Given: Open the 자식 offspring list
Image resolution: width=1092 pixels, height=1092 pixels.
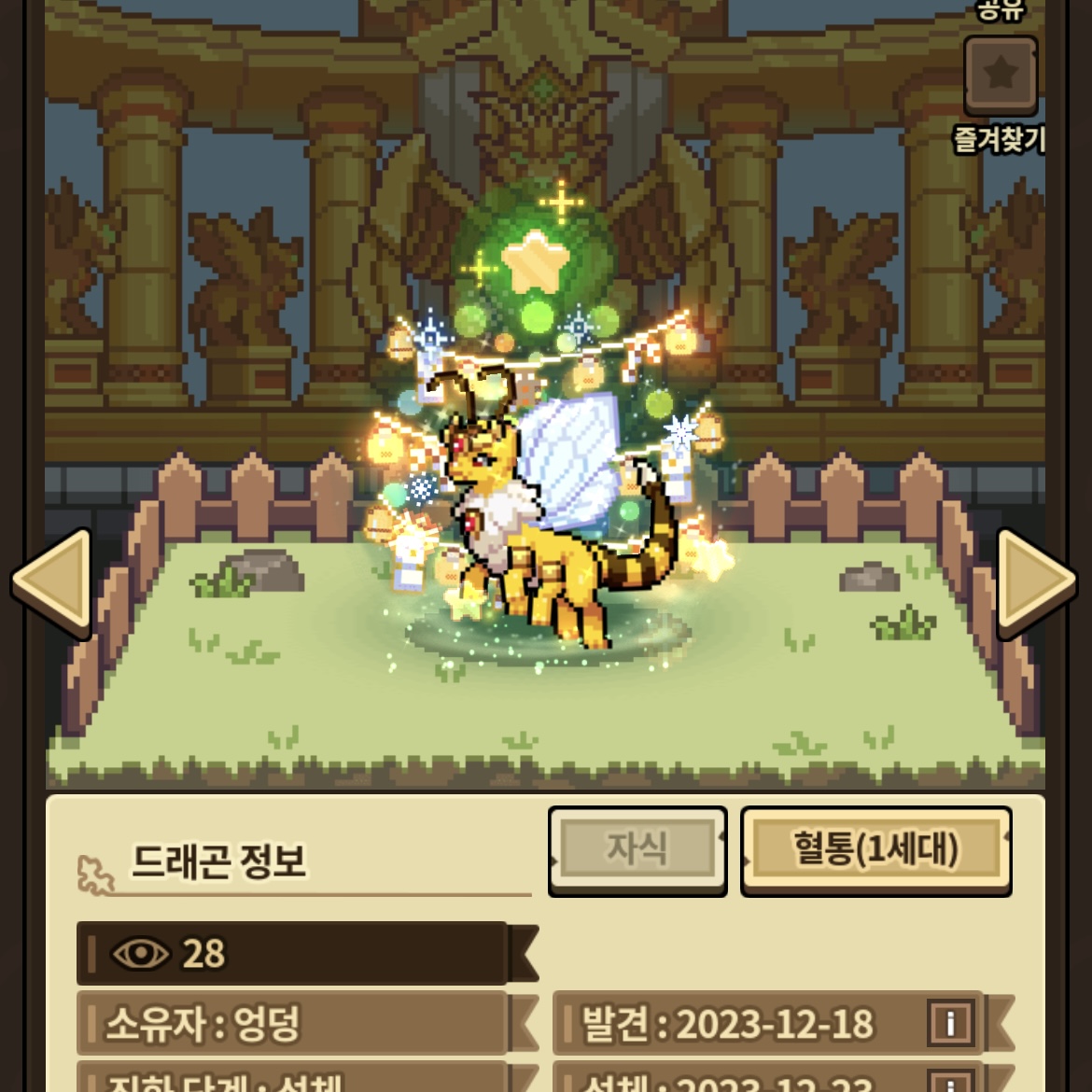Looking at the screenshot, I should [637, 849].
